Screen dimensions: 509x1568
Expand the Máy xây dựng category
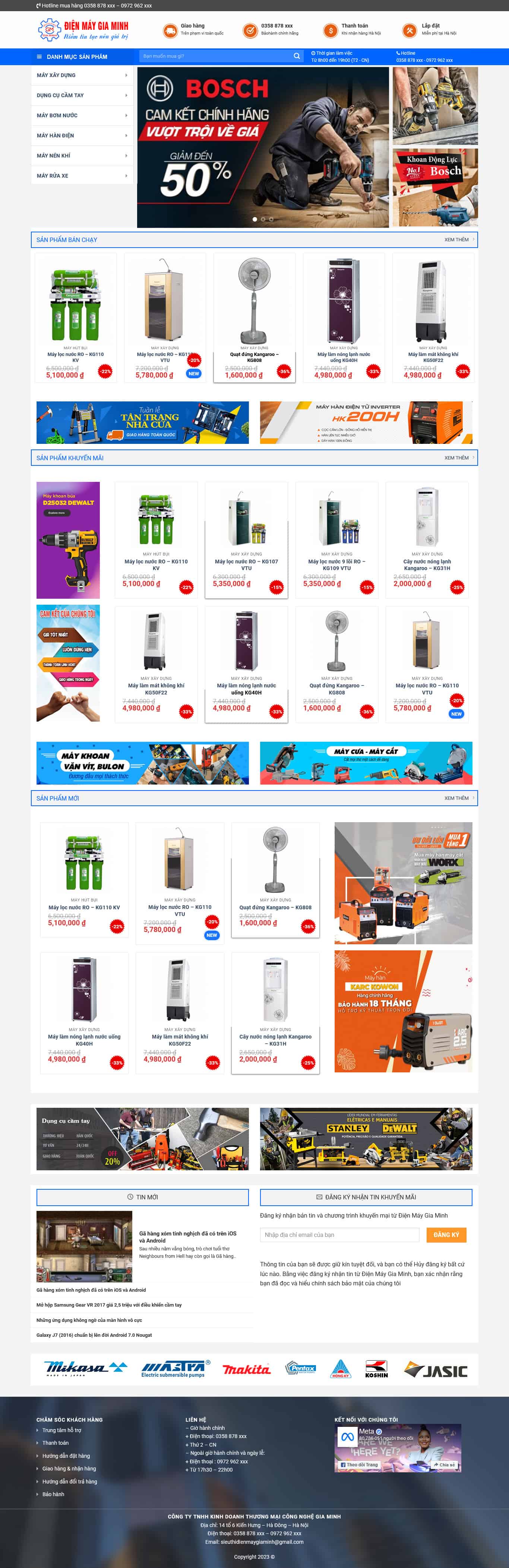(82, 76)
